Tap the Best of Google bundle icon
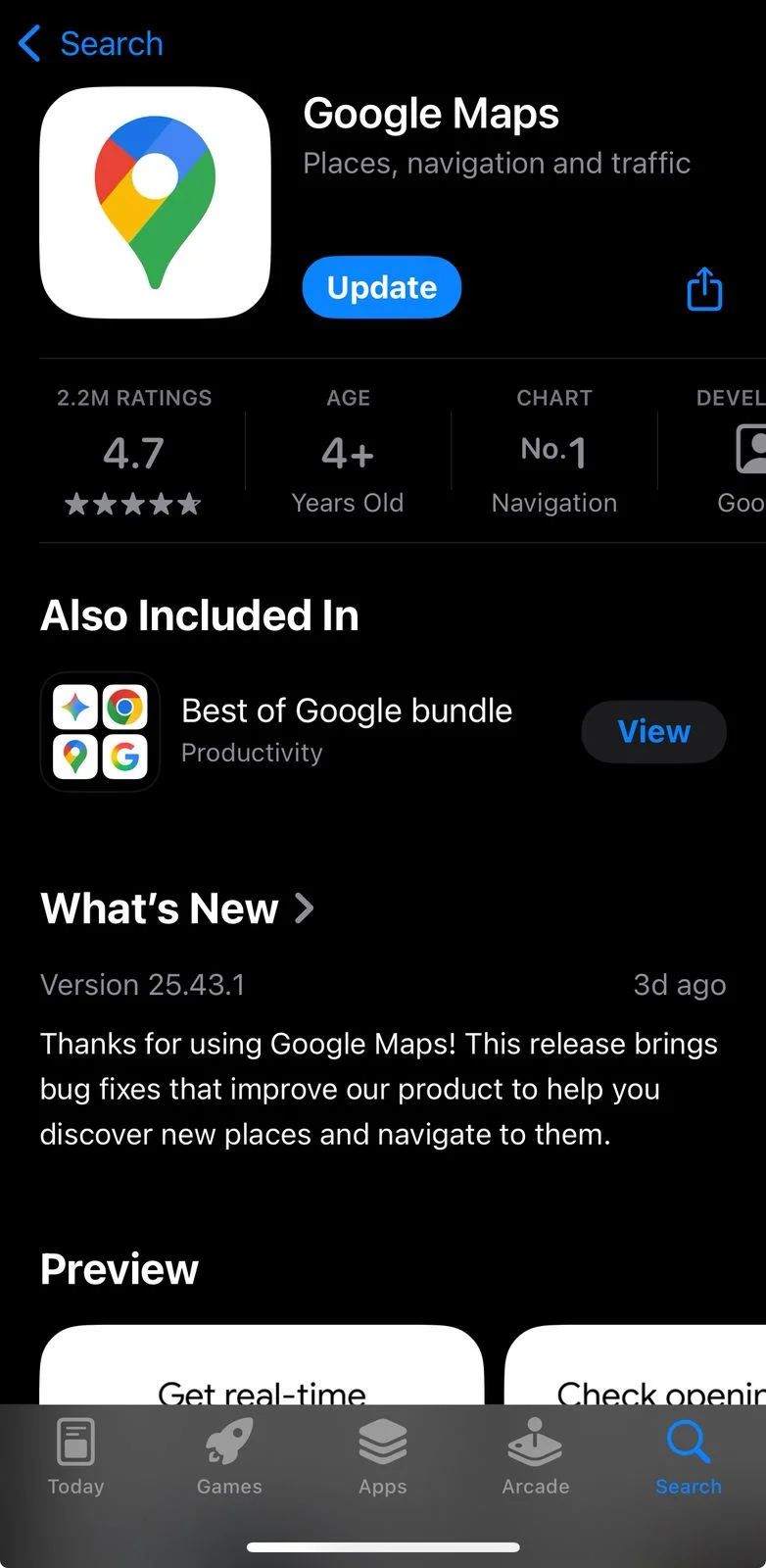Image resolution: width=766 pixels, height=1568 pixels. 99,731
